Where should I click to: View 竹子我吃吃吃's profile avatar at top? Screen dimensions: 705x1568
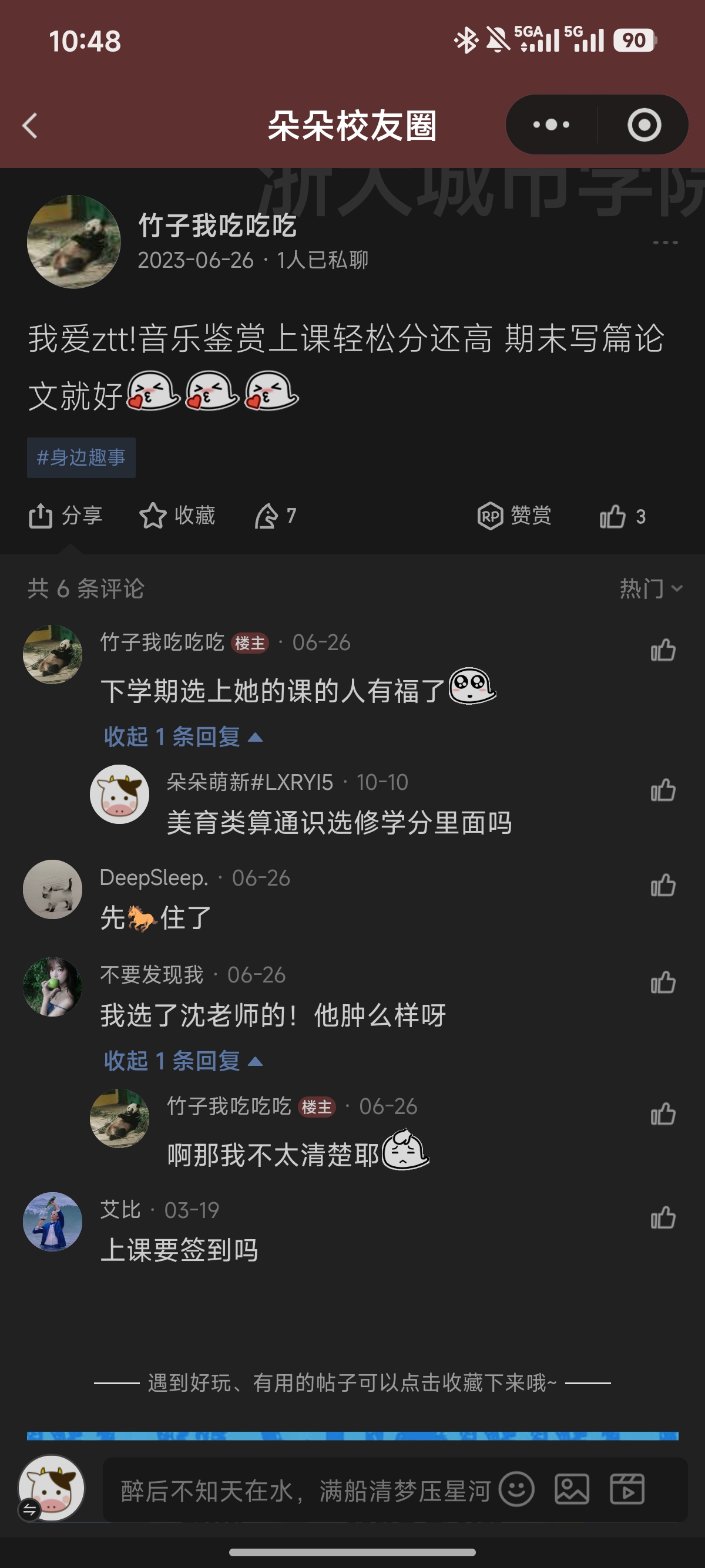tap(73, 241)
